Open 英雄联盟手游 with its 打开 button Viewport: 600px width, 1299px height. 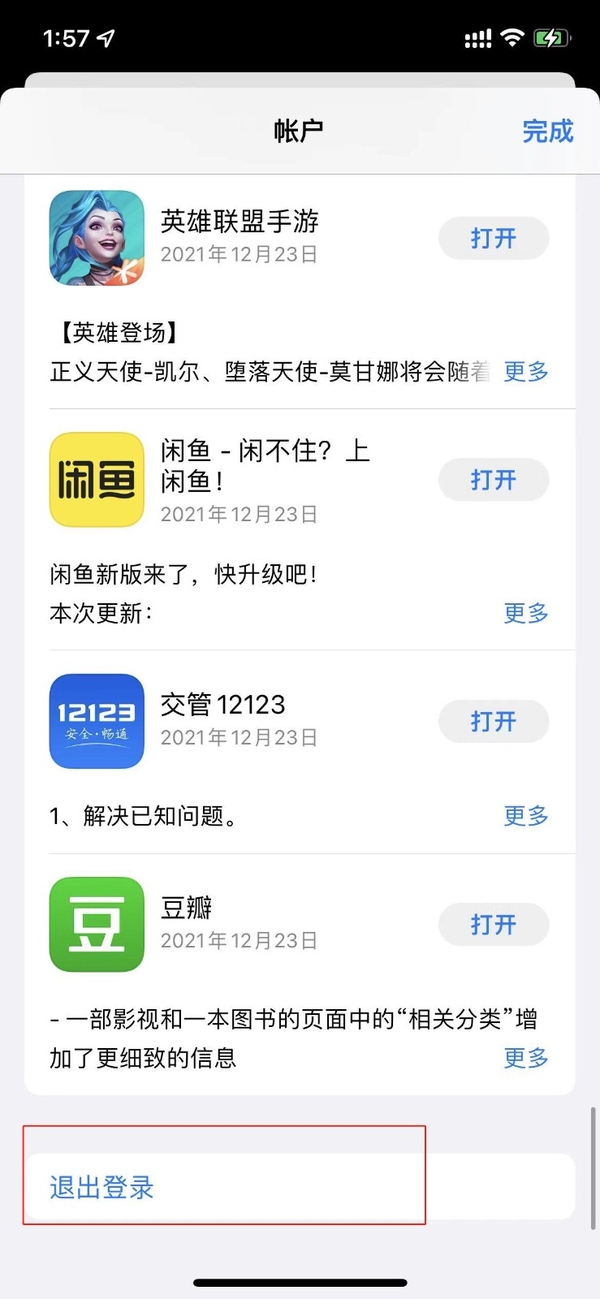tap(493, 238)
